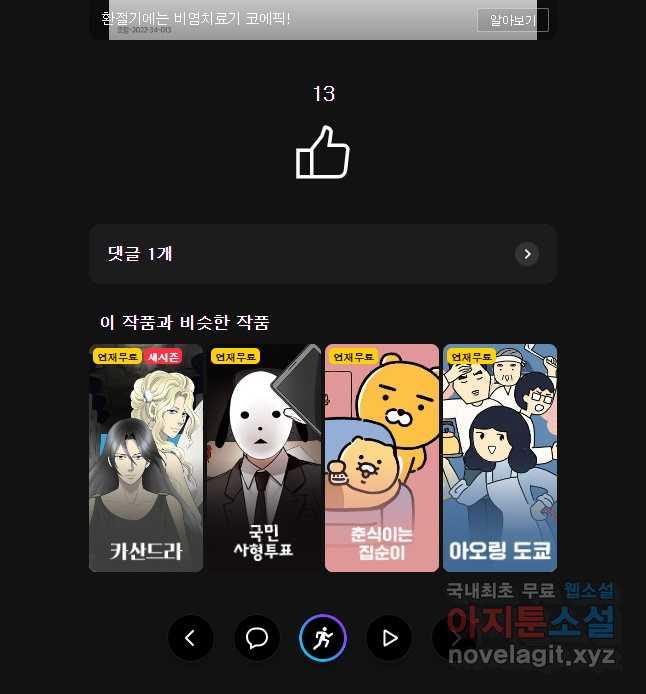
Task: Go to the previous episode with the left arrow
Action: [x=191, y=638]
